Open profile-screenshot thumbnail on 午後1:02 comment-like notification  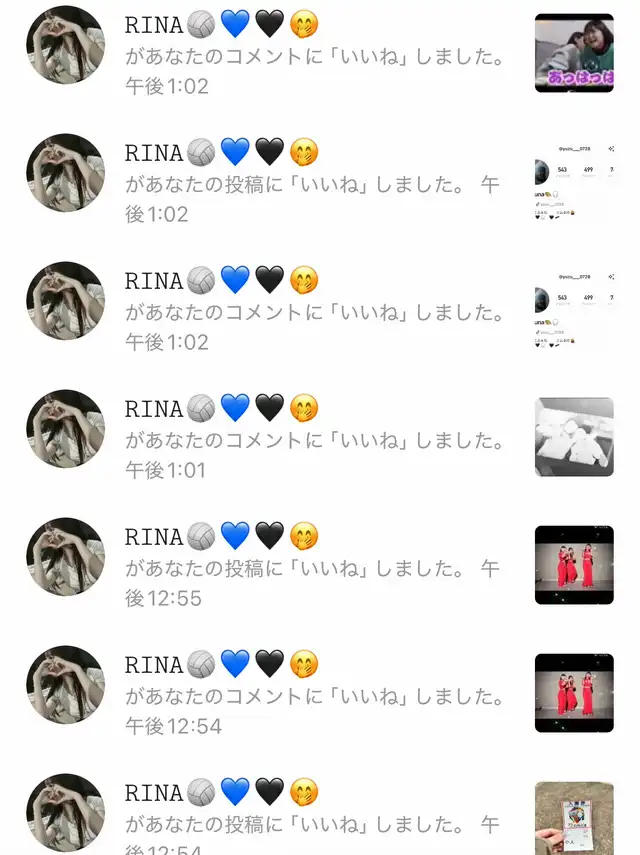[574, 309]
